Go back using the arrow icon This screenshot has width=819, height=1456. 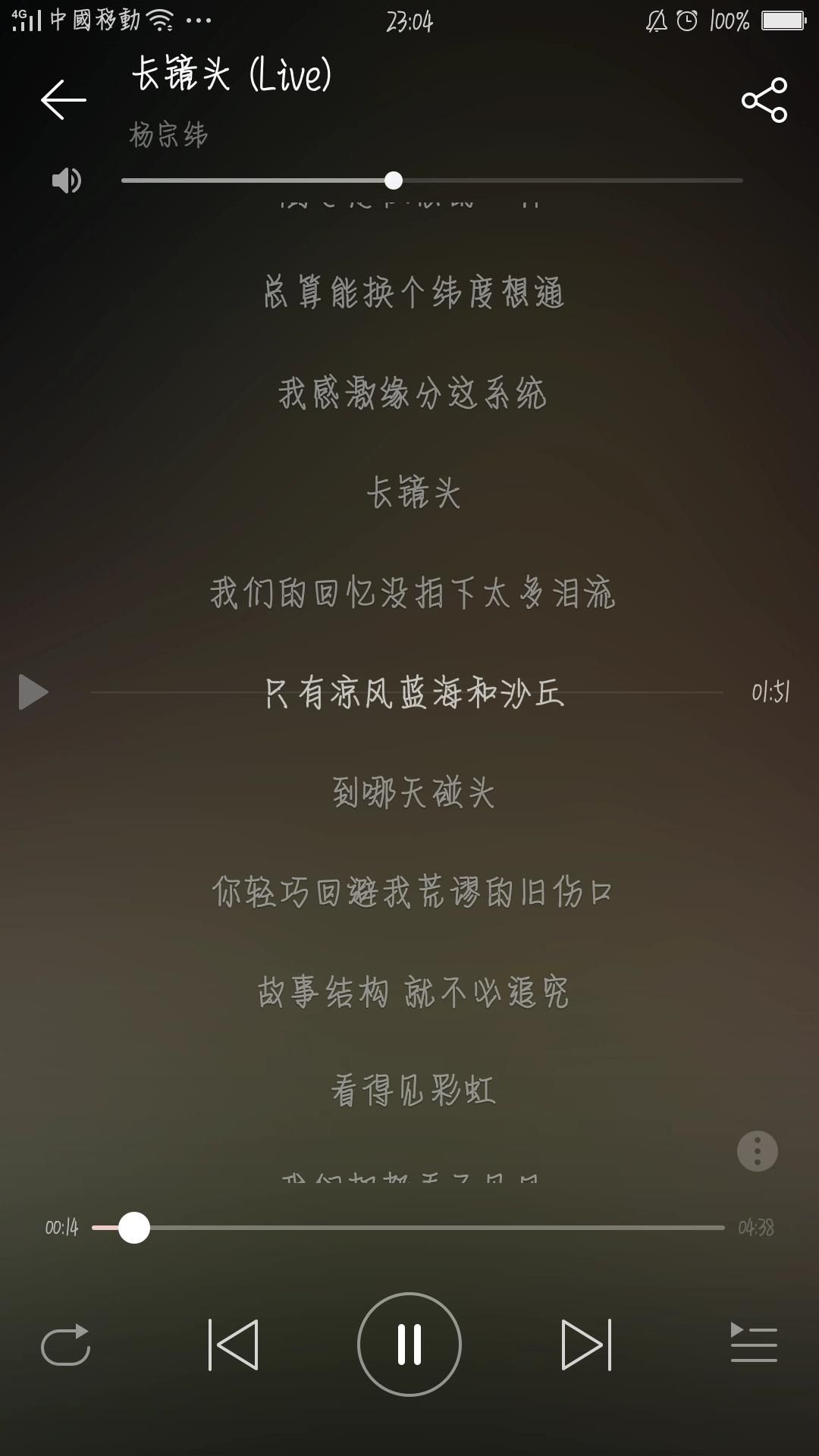64,99
